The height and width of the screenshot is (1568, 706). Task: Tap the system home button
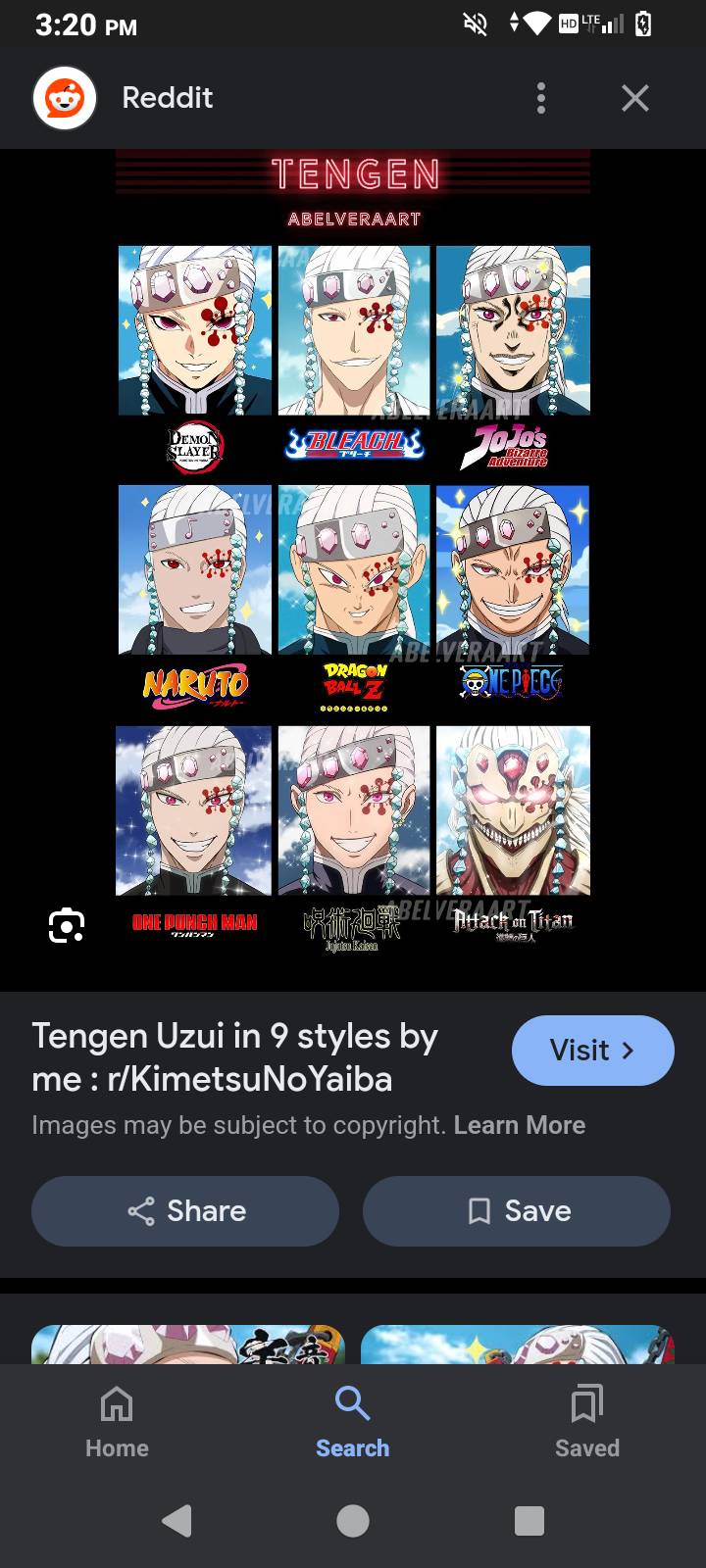click(353, 1521)
